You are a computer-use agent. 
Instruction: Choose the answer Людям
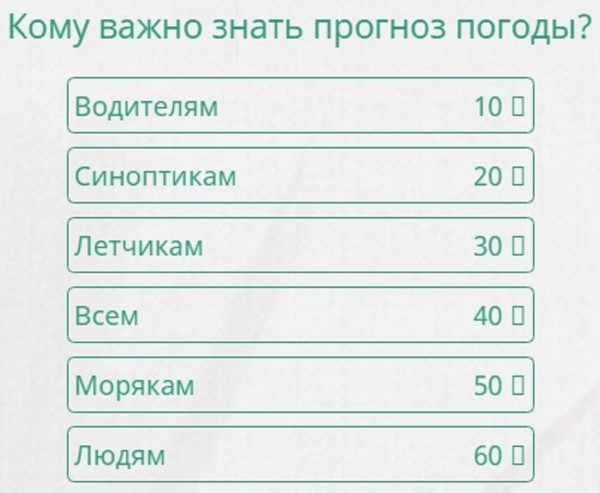click(300, 455)
